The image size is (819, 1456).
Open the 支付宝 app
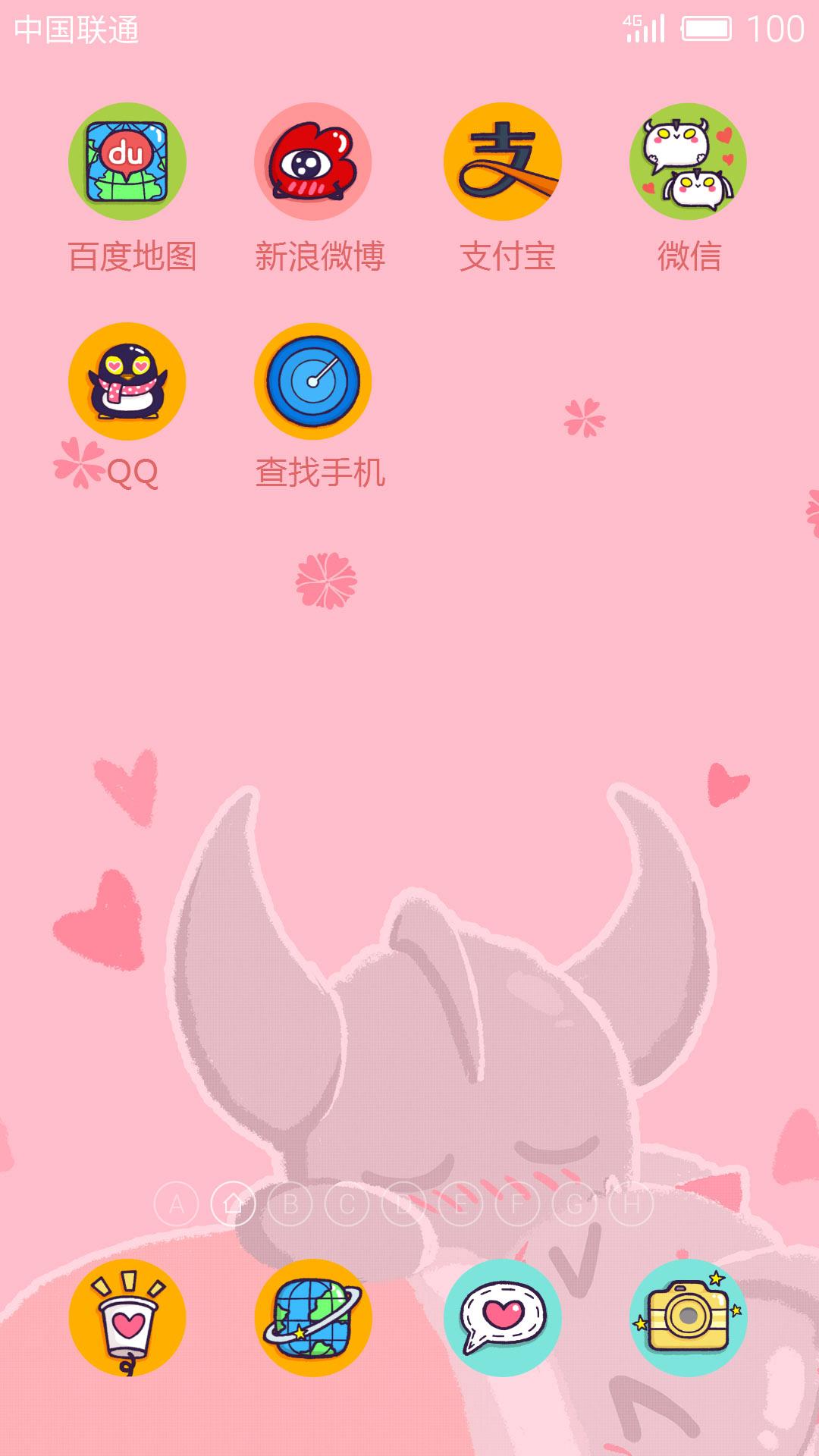point(503,162)
